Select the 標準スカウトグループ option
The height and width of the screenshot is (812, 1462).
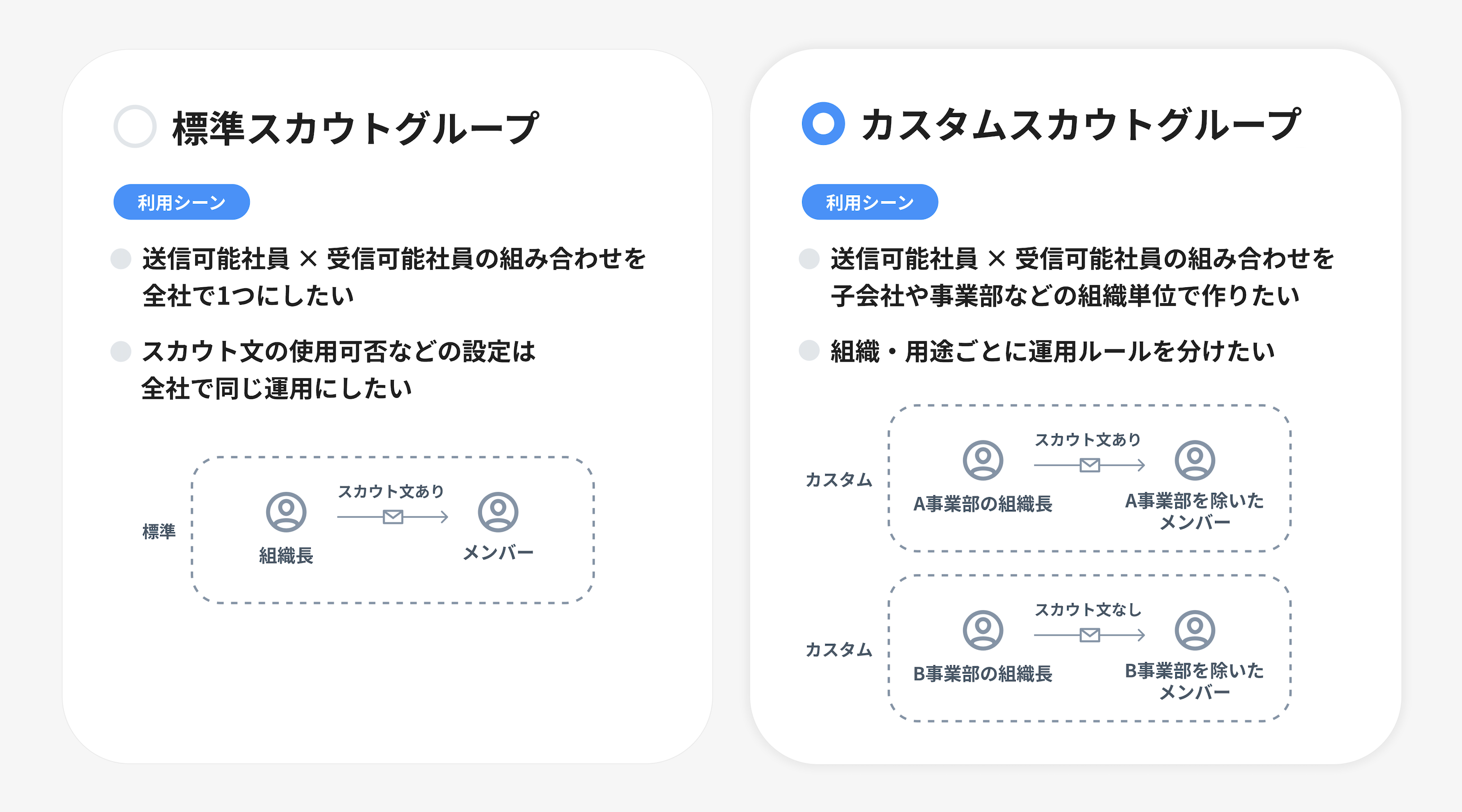pyautogui.click(x=135, y=127)
